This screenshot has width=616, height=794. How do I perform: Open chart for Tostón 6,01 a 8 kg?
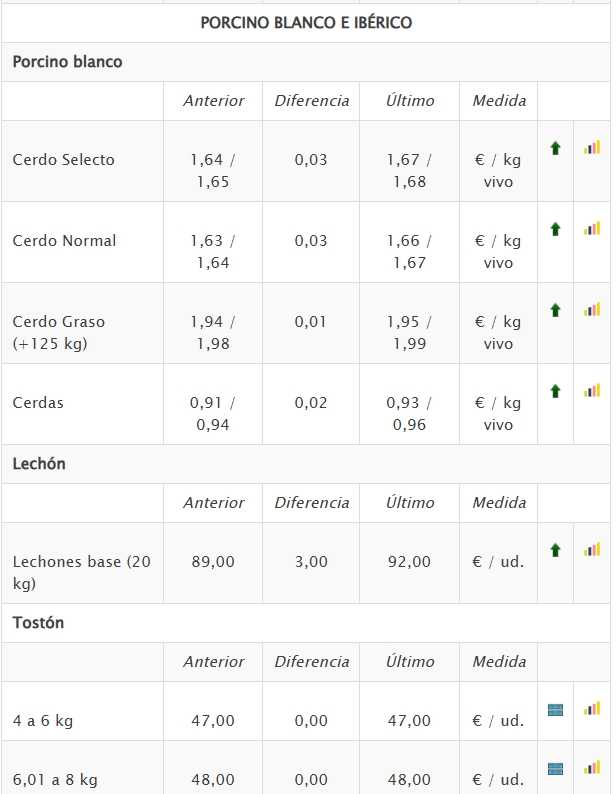click(592, 768)
